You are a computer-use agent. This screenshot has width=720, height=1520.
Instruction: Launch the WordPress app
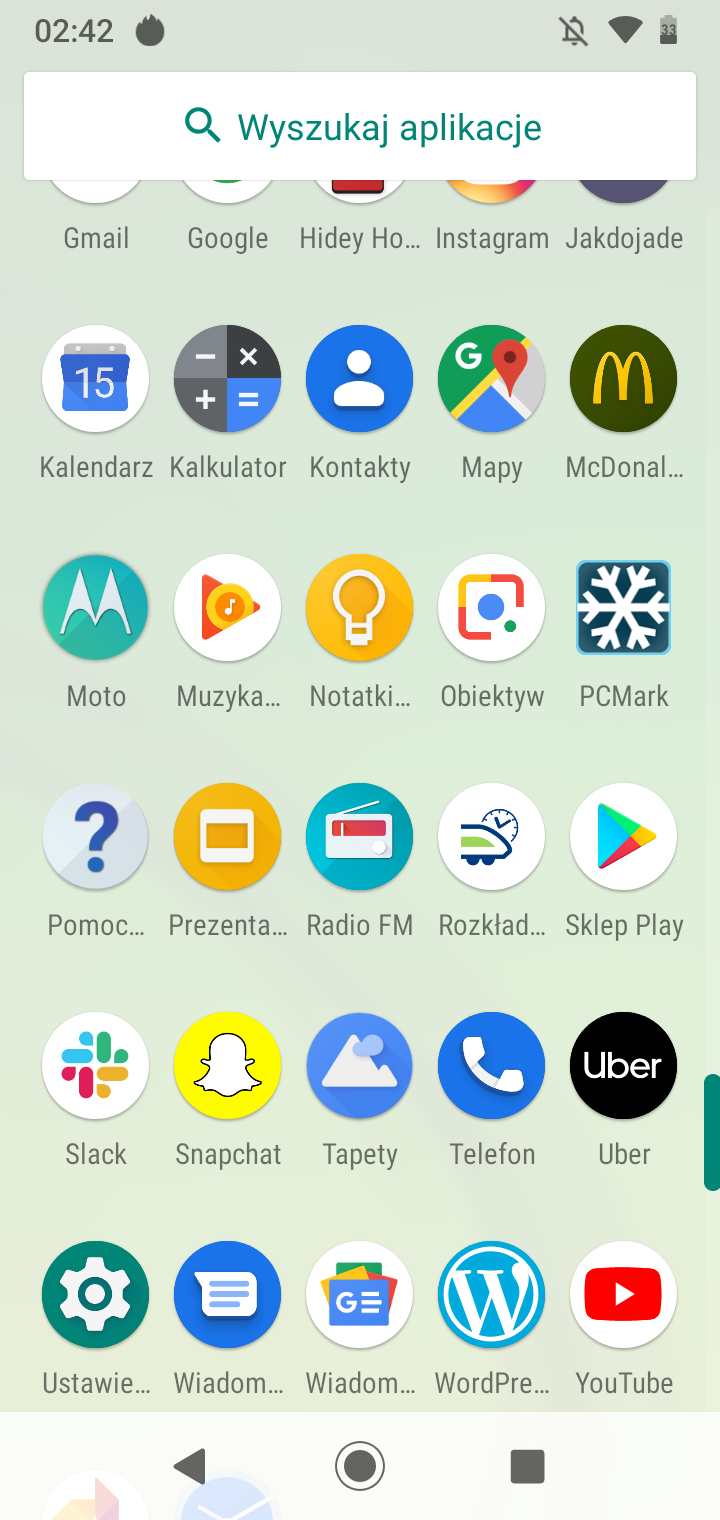492,1295
